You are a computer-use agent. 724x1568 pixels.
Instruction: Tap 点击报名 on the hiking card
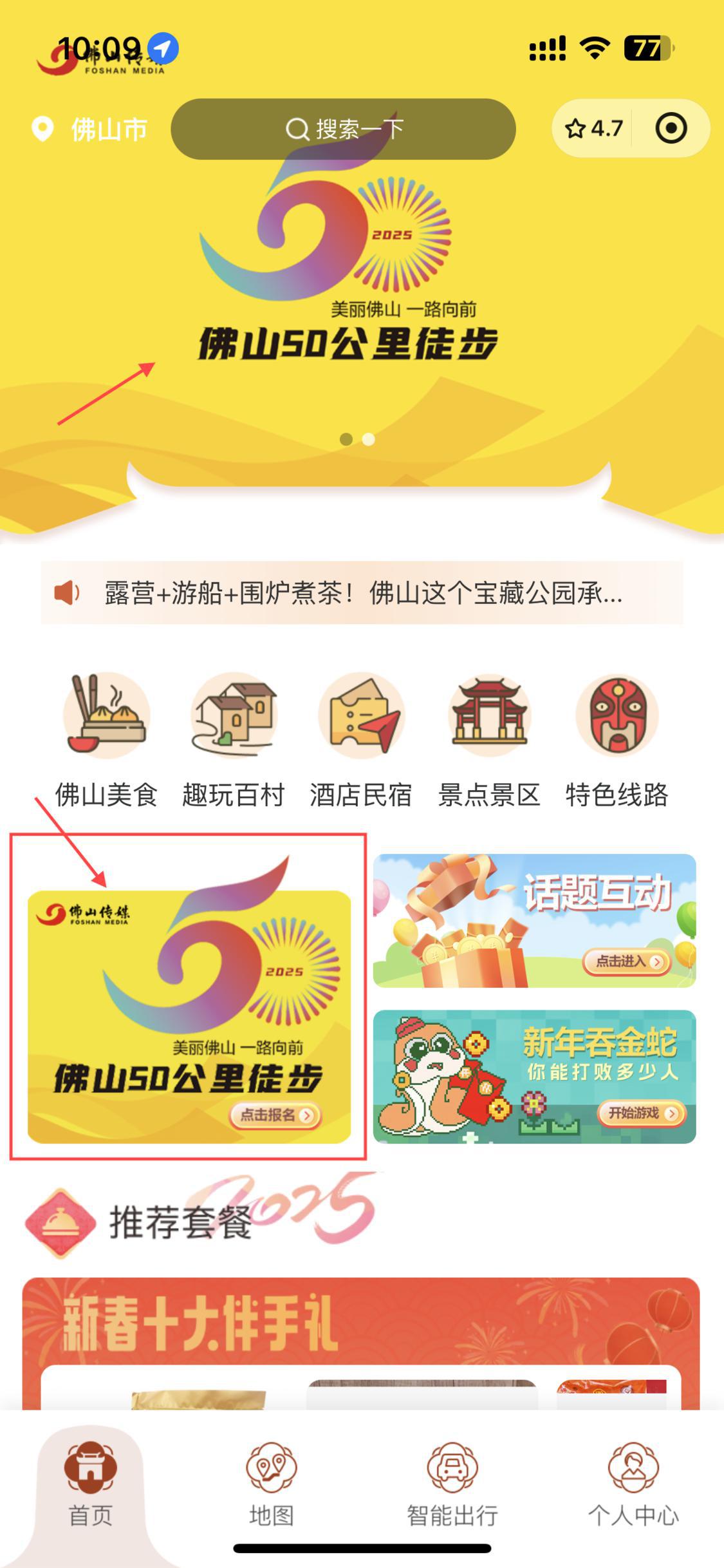pyautogui.click(x=275, y=1115)
